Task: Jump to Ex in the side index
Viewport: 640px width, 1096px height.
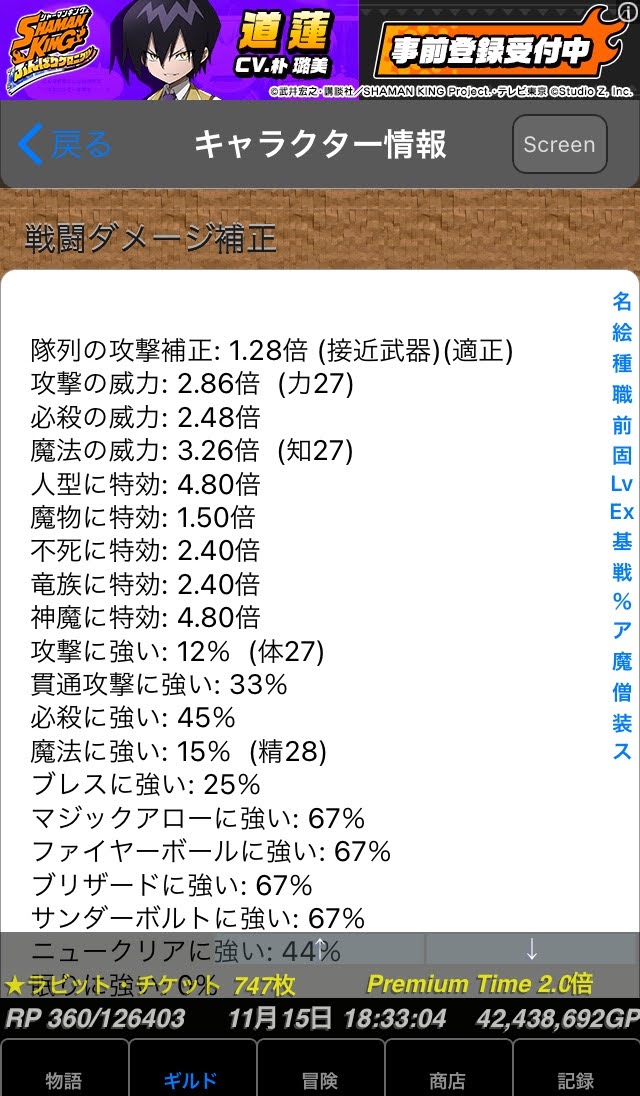Action: (x=622, y=512)
